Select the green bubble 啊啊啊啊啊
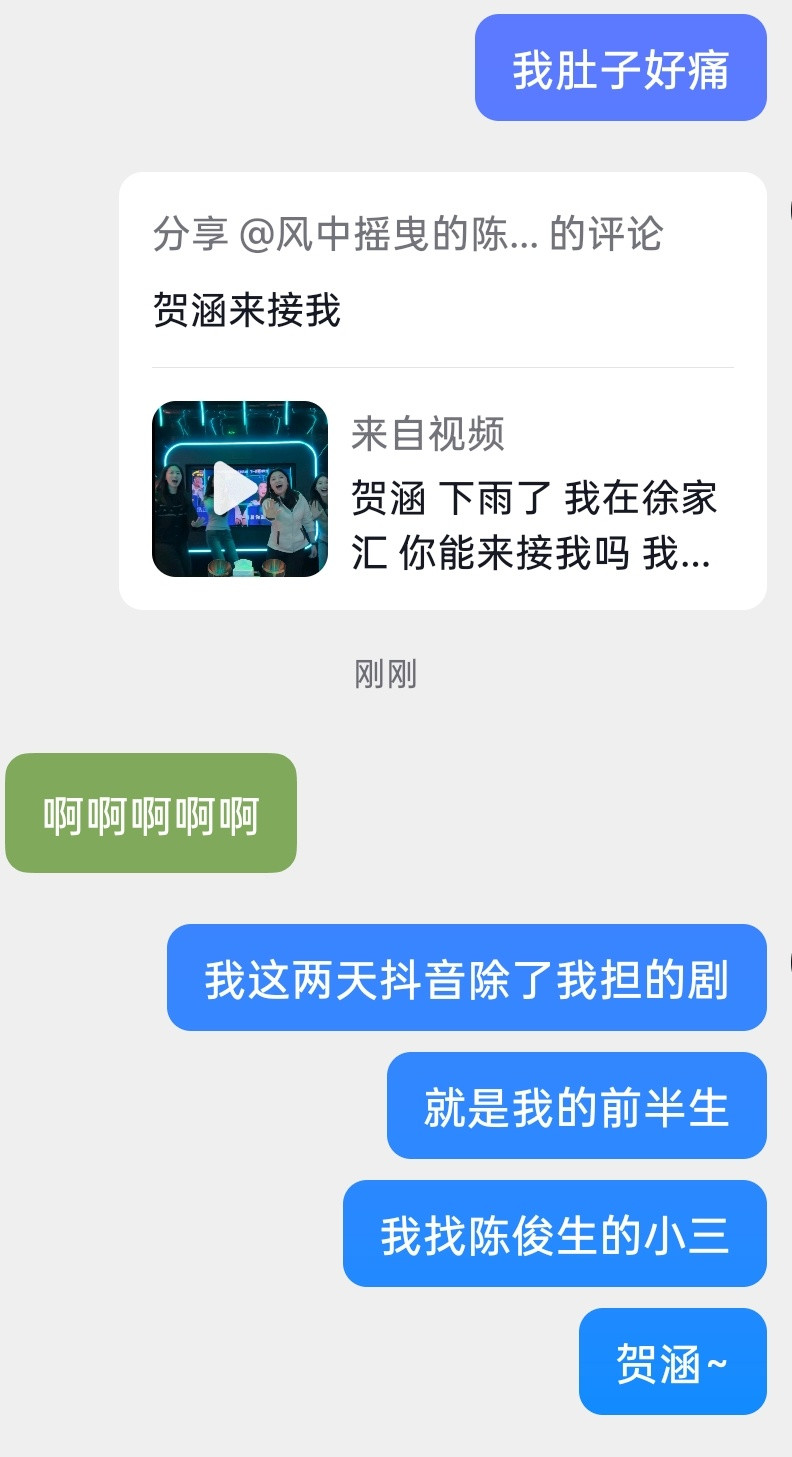 pyautogui.click(x=150, y=813)
